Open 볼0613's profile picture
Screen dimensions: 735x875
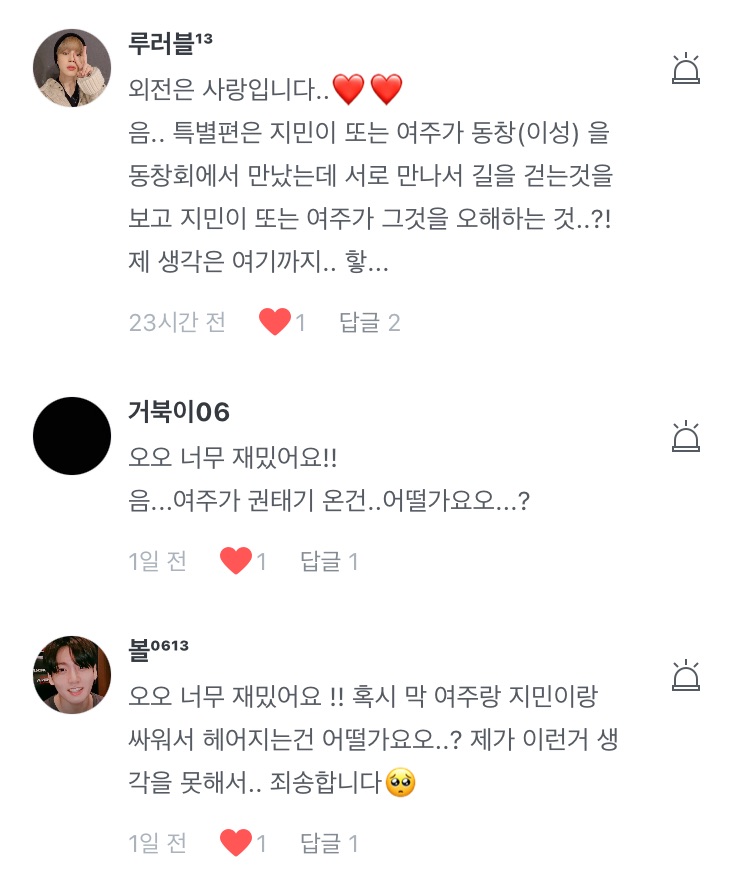[x=72, y=675]
